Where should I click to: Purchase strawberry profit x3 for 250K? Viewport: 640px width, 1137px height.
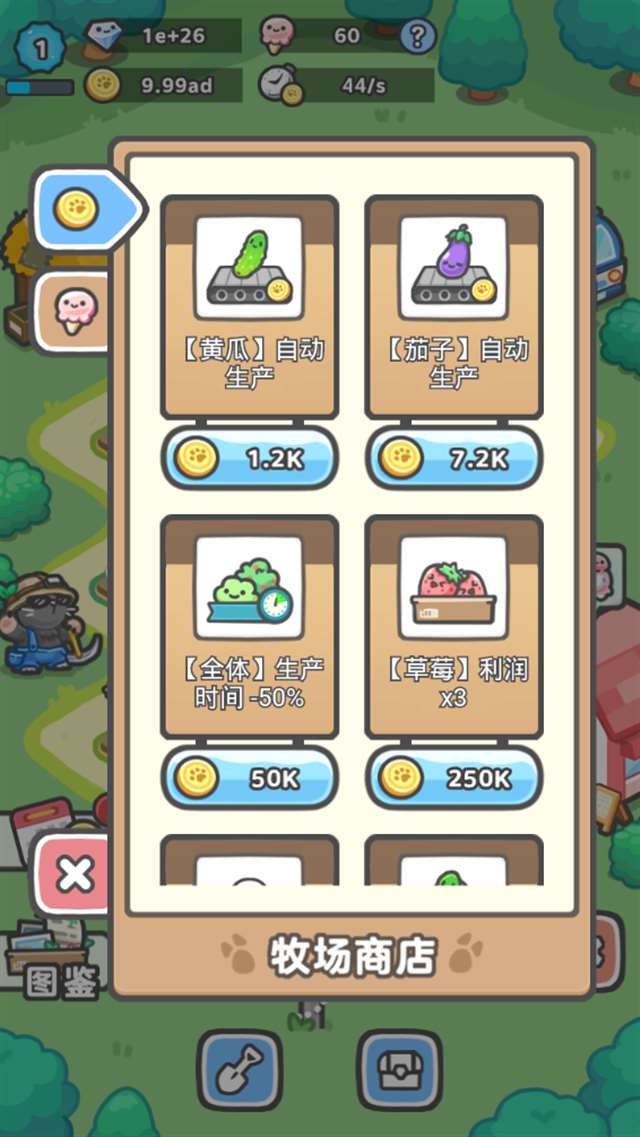point(454,778)
